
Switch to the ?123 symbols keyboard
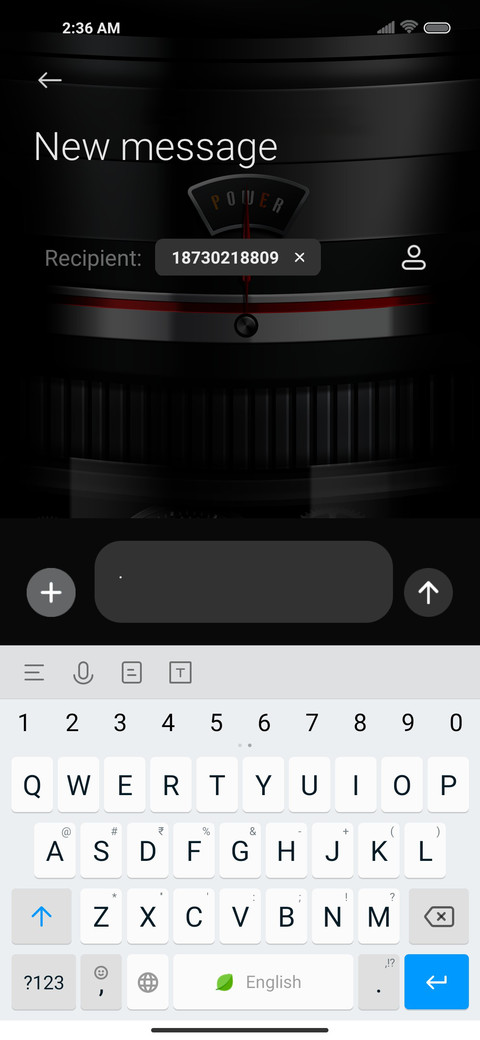(44, 982)
